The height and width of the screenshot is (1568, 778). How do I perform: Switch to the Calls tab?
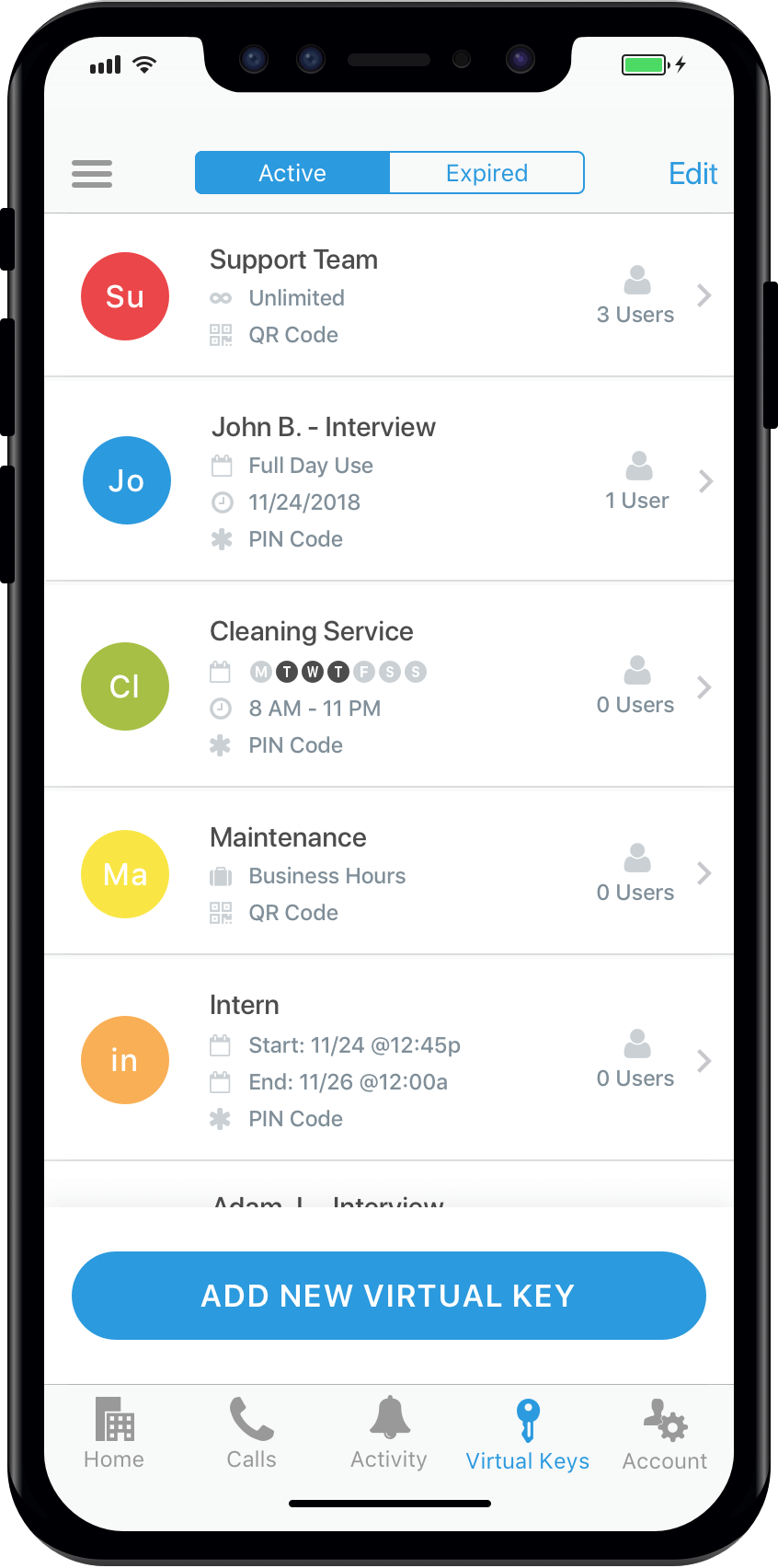click(x=251, y=1434)
